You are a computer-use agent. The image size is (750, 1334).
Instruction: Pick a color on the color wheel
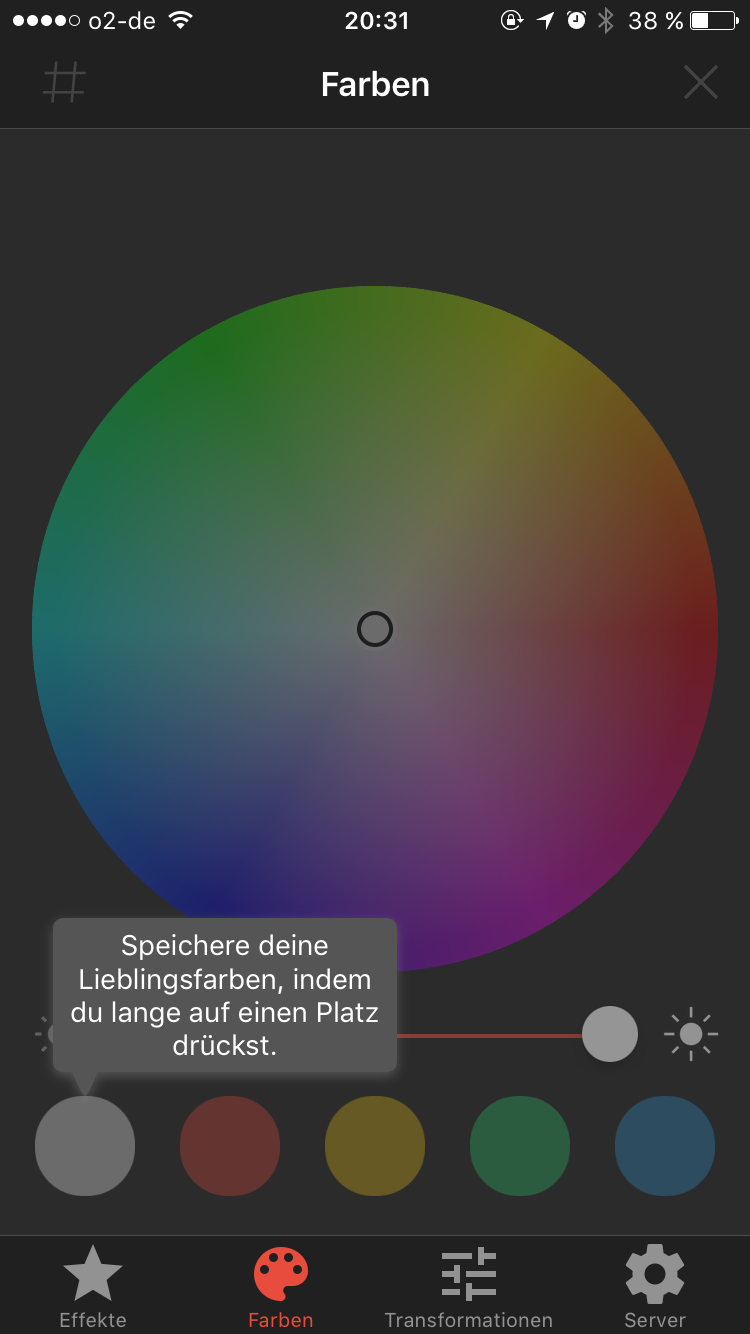click(375, 628)
